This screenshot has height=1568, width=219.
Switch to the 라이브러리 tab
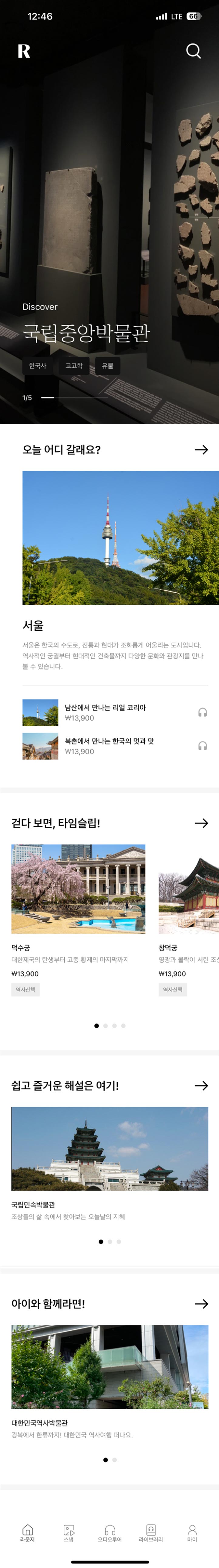tap(151, 1533)
